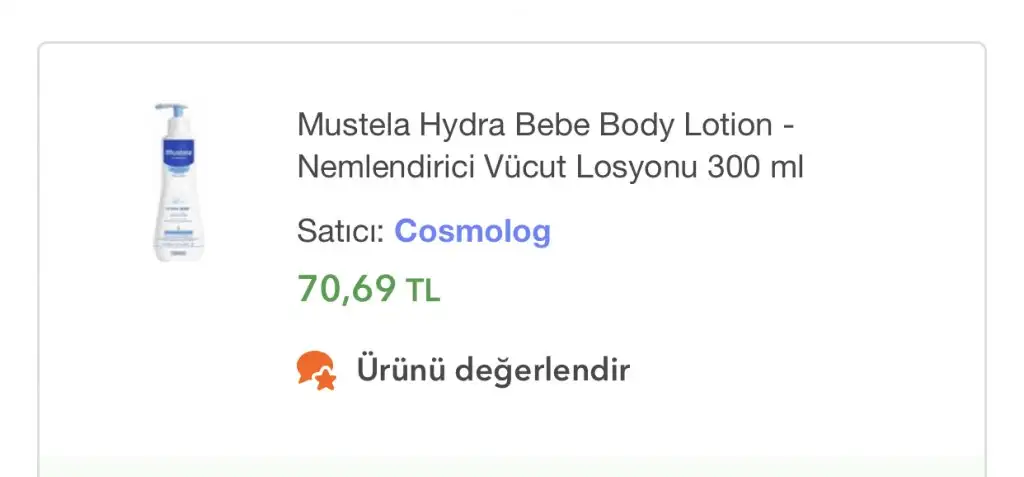Open the Mustela body lotion product image
The width and height of the screenshot is (1024, 477).
pos(178,182)
